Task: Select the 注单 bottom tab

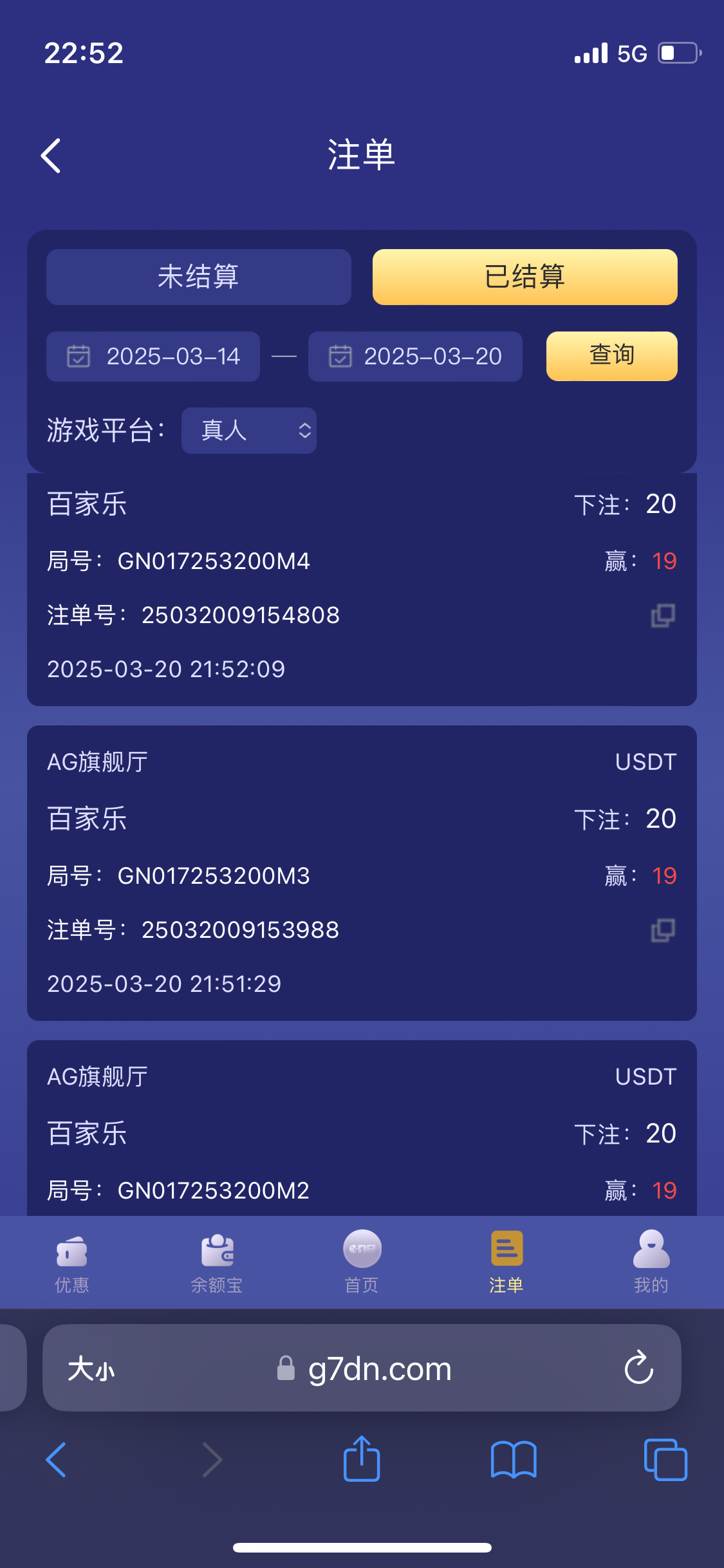Action: [x=506, y=1262]
